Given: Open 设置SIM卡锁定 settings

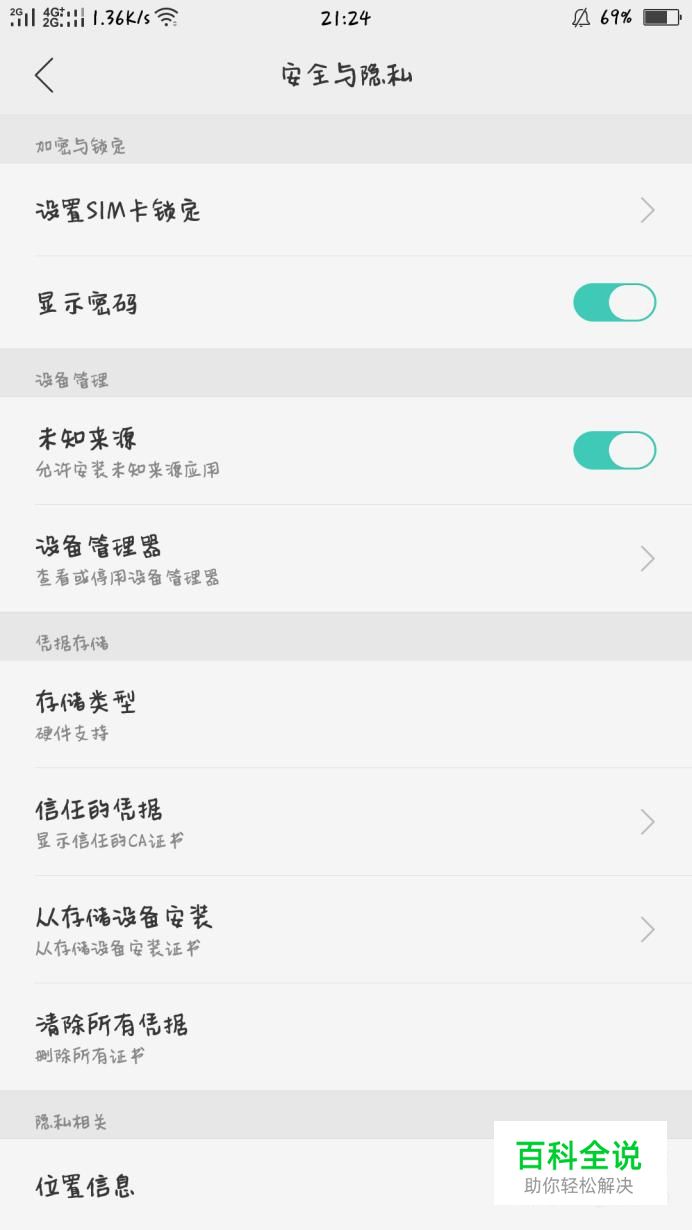Looking at the screenshot, I should (x=345, y=210).
